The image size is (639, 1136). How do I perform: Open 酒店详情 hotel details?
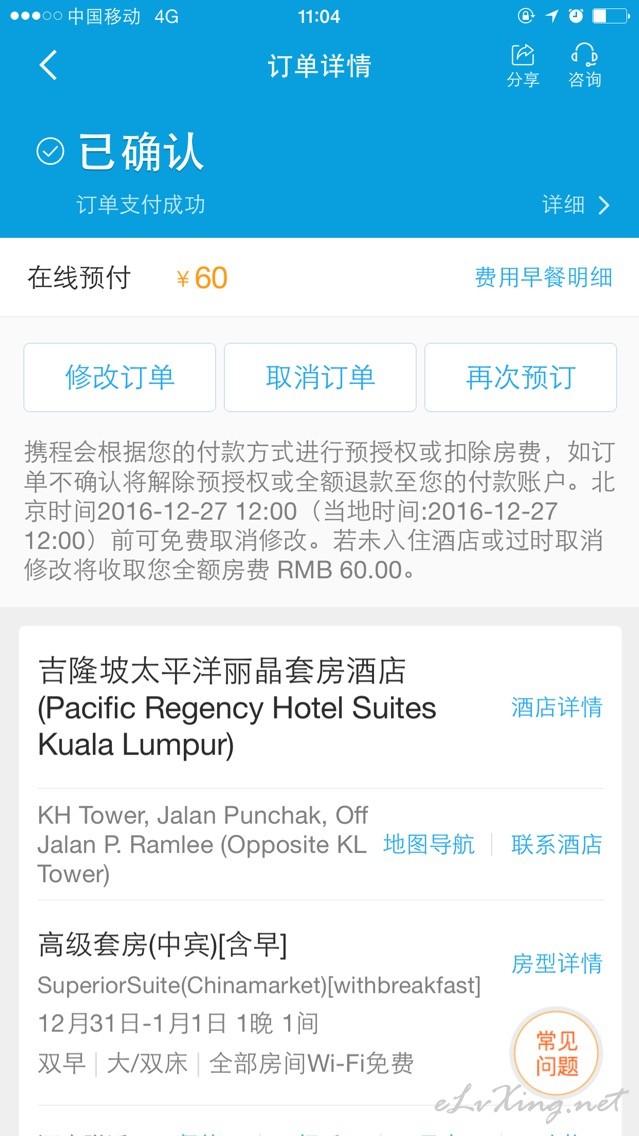click(x=556, y=707)
